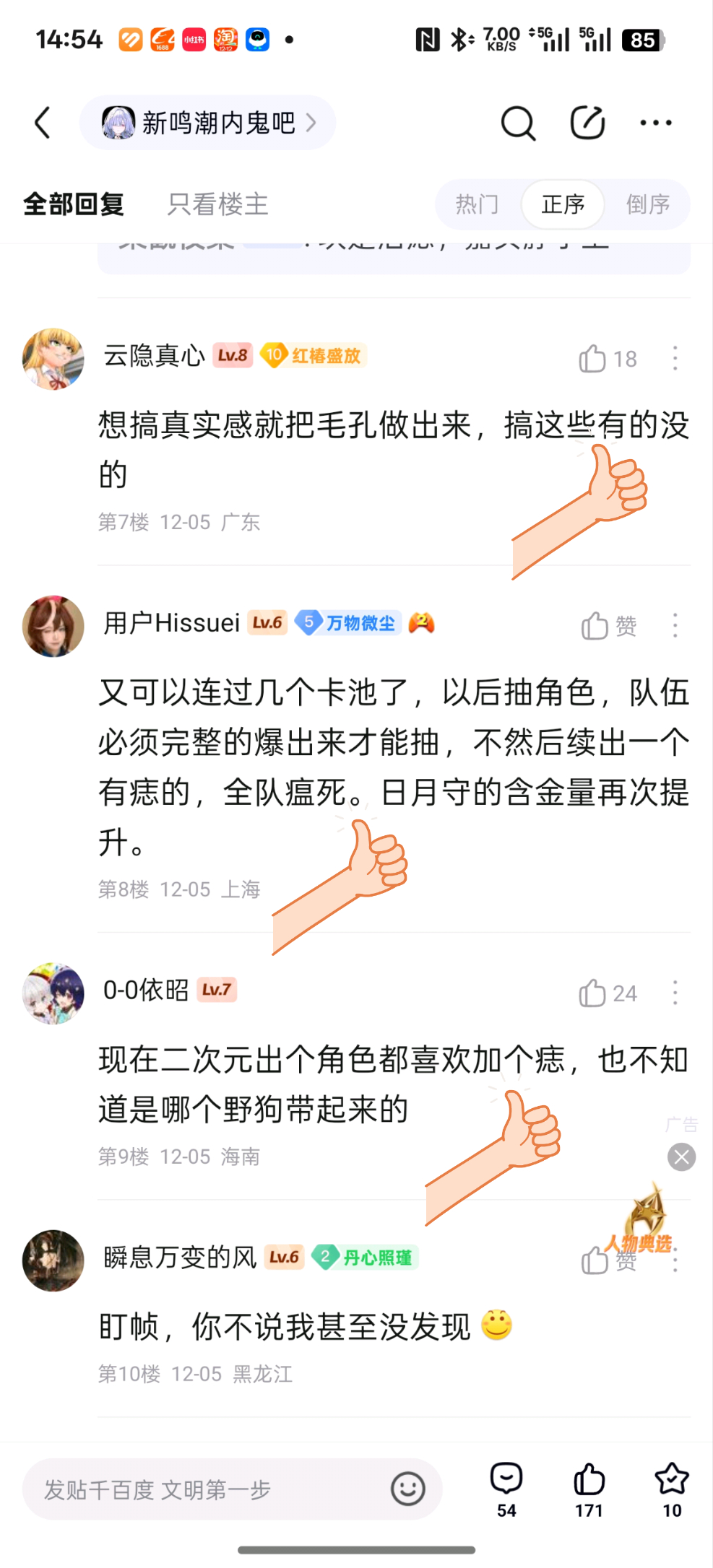Sort replies by 热门
Screen dimensions: 713x1568
[x=477, y=204]
